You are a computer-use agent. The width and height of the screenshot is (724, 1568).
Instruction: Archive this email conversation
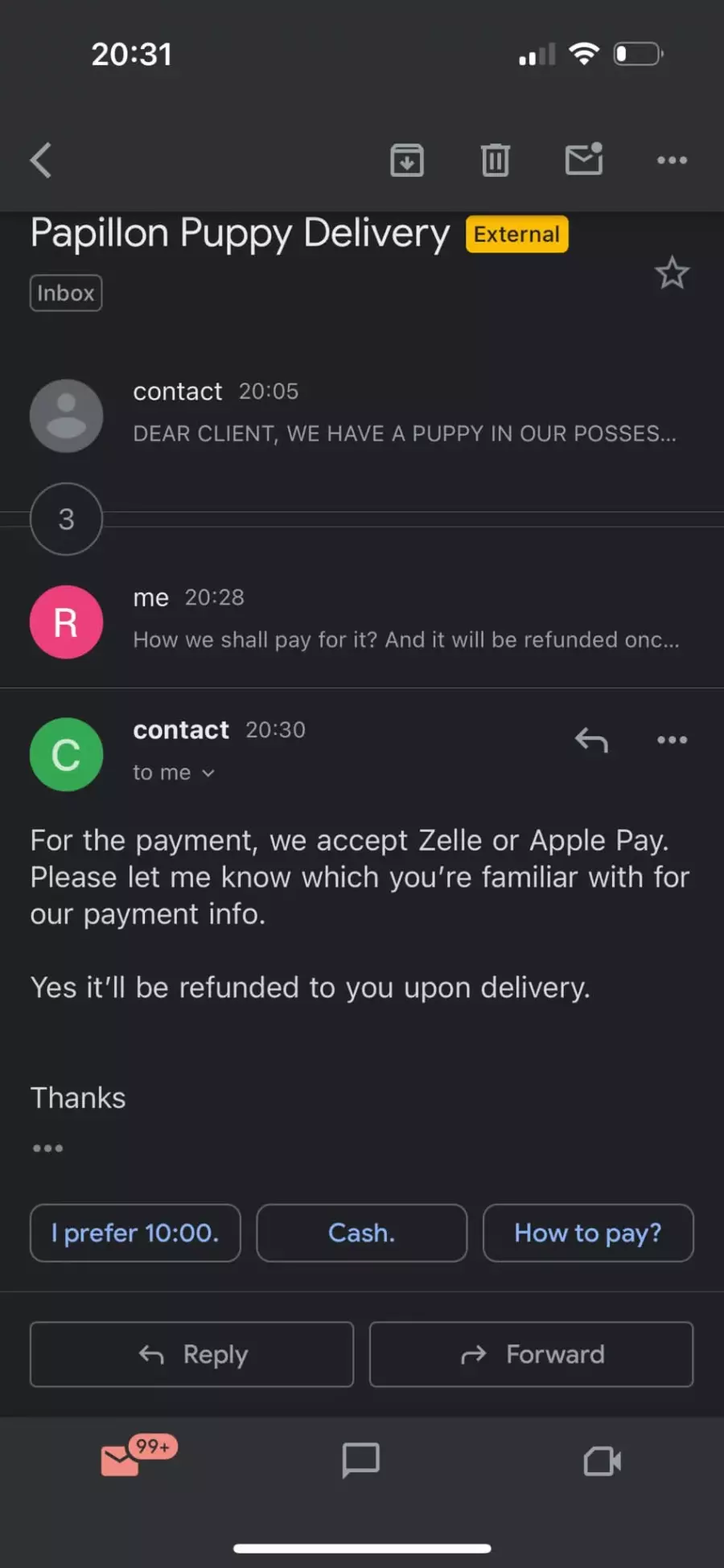click(x=407, y=160)
